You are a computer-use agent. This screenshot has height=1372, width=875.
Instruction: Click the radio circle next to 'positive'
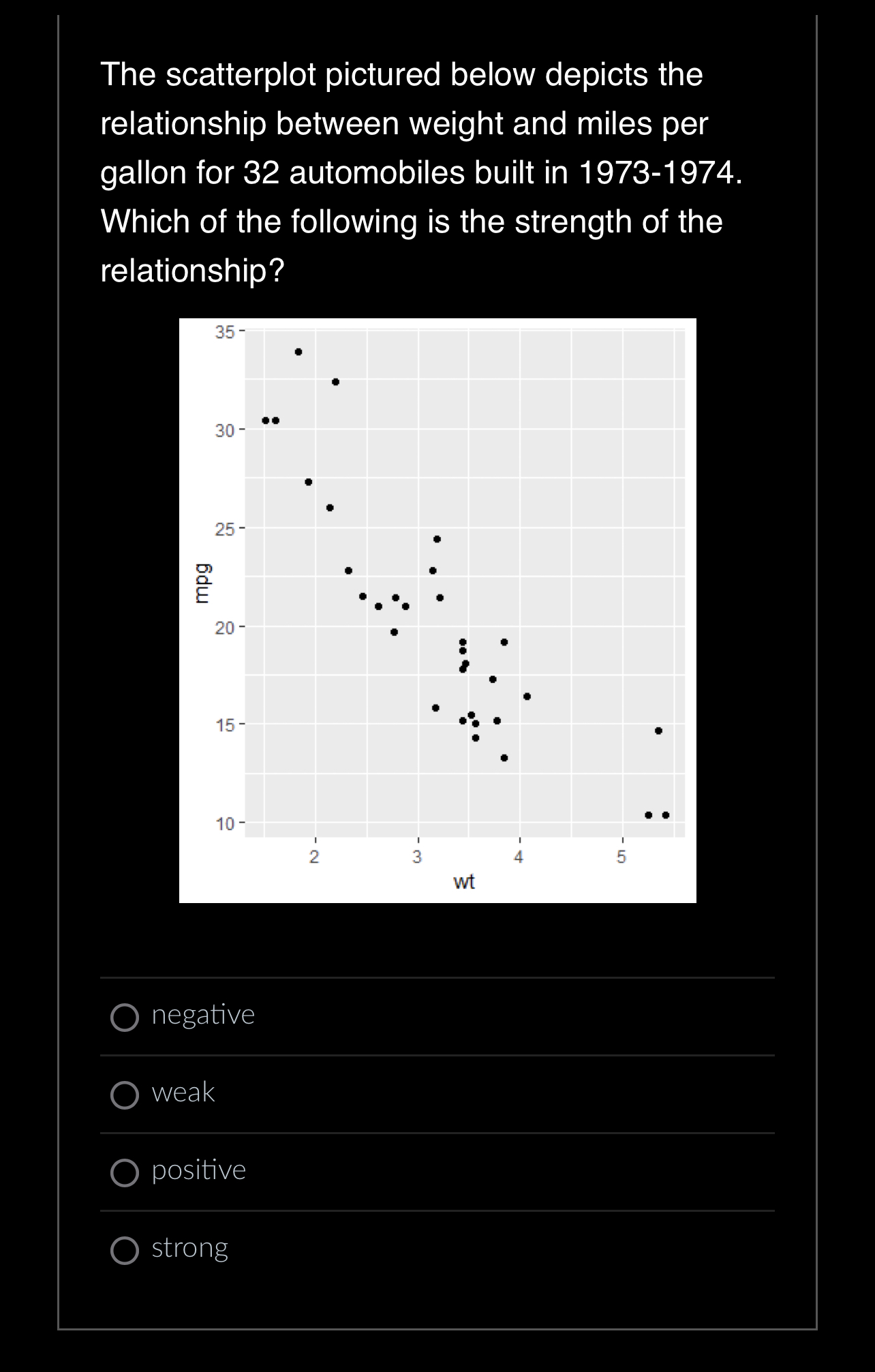(126, 1170)
